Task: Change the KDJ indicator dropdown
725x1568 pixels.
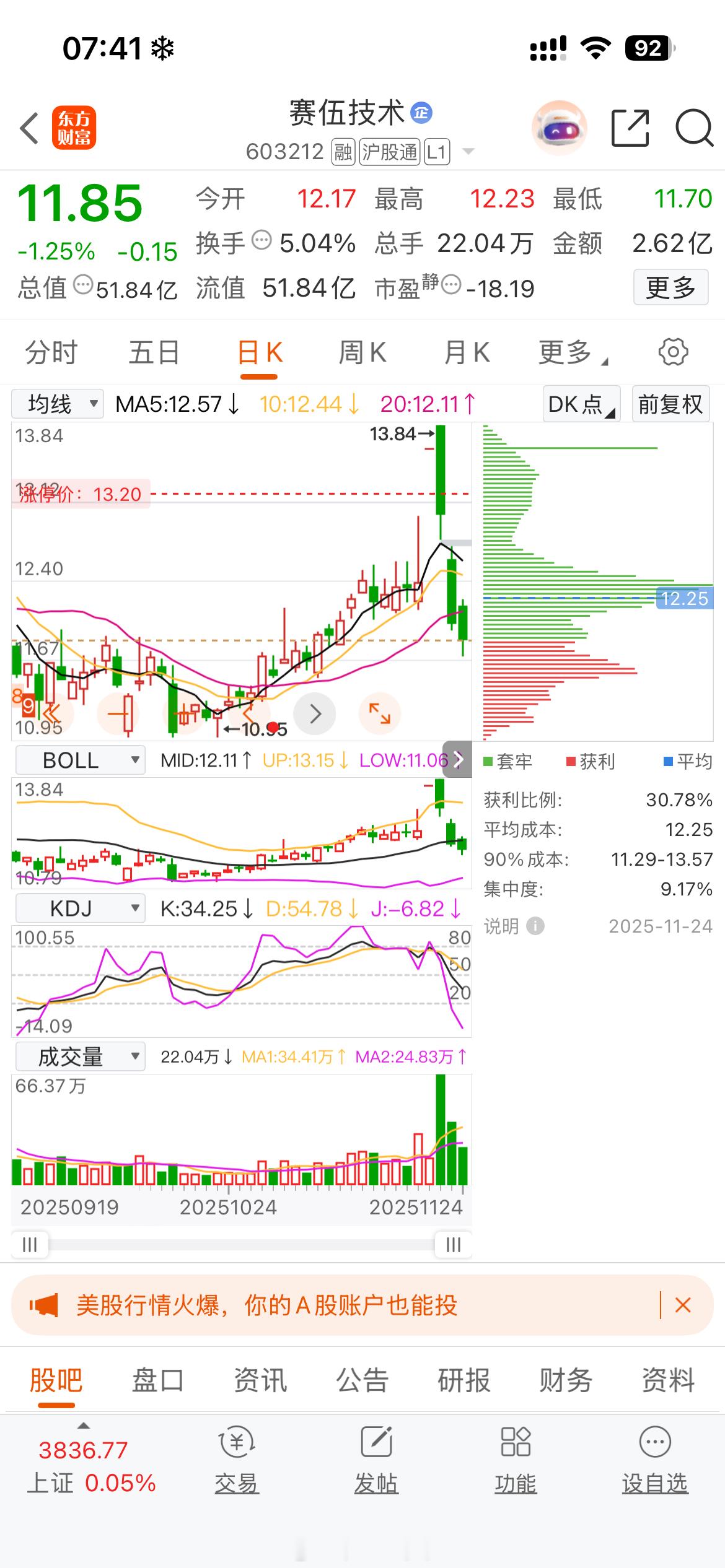Action: 80,908
